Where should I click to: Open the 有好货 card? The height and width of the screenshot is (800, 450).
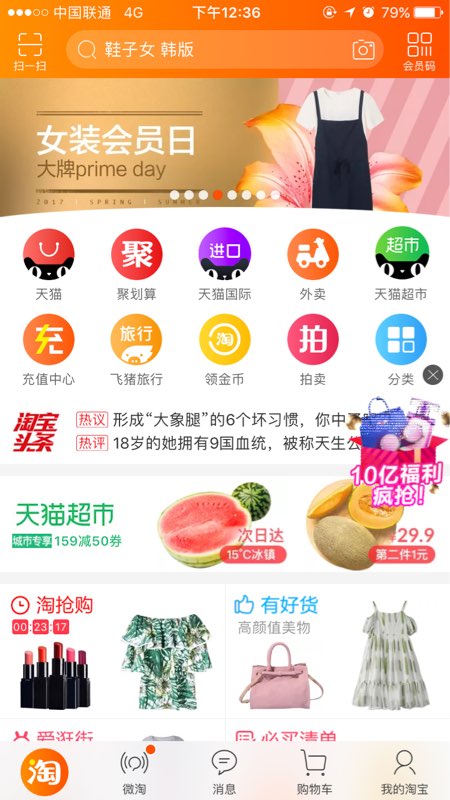pos(338,652)
